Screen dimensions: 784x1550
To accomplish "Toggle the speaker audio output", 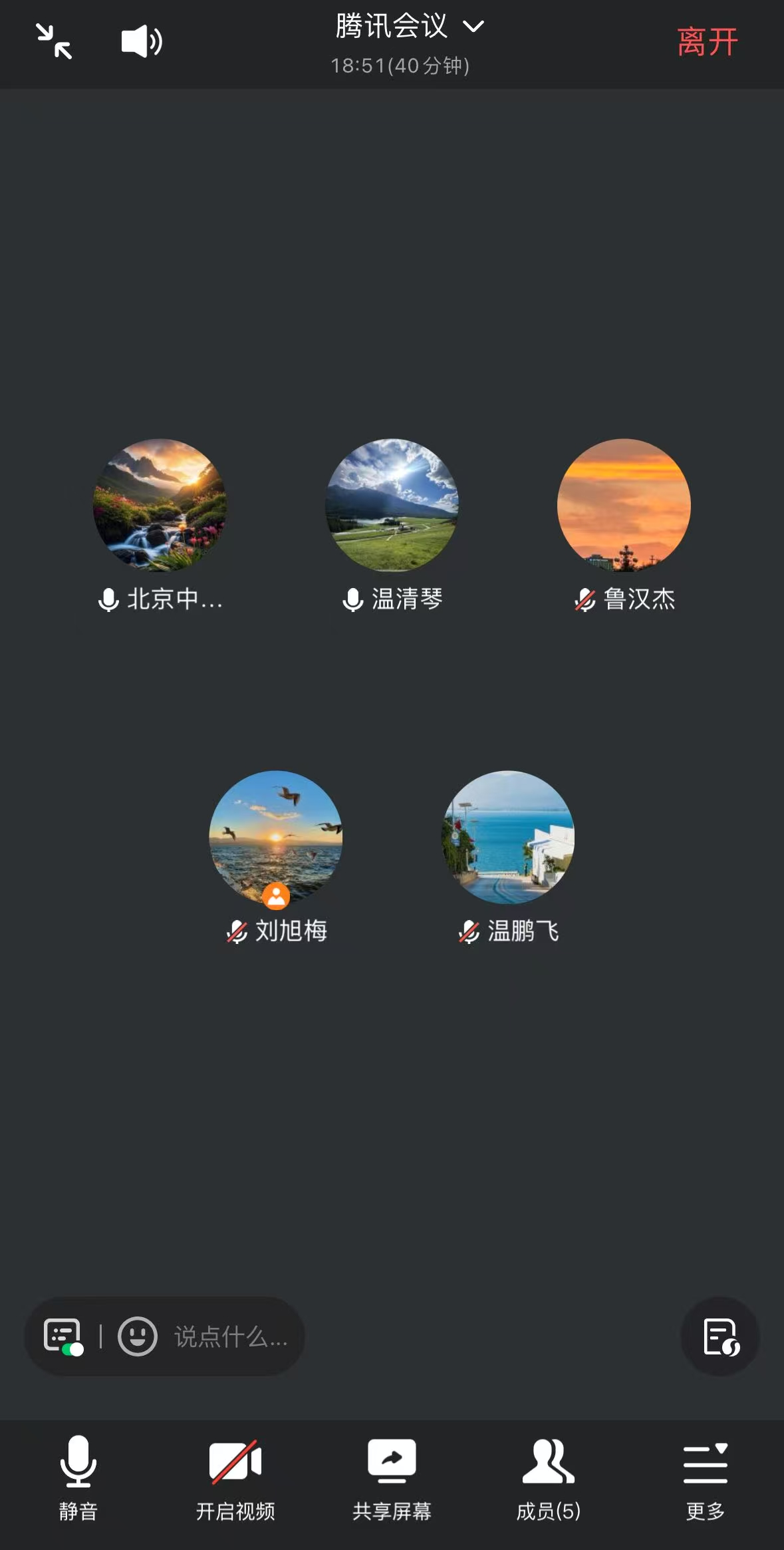I will [x=142, y=41].
